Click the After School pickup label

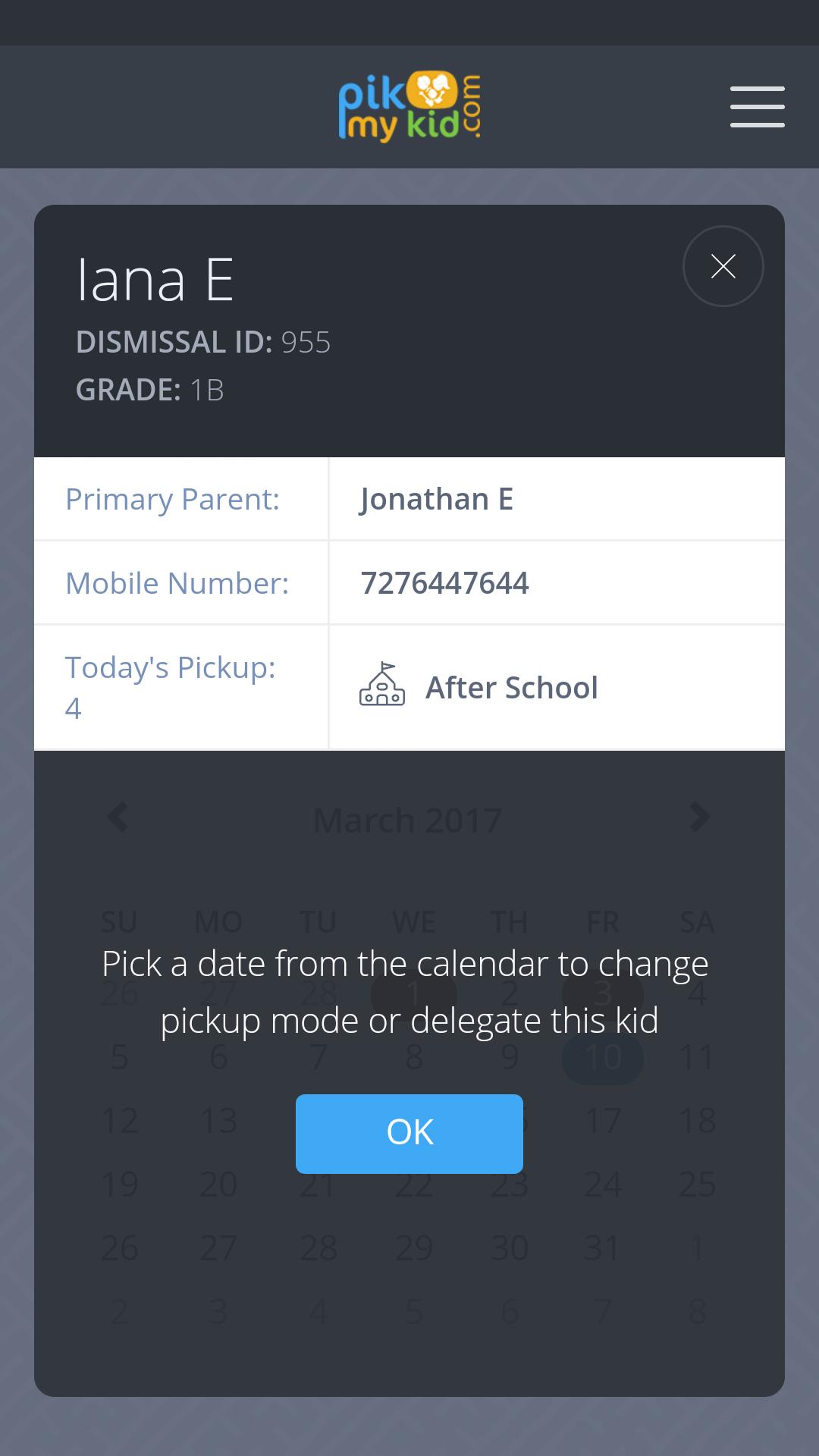512,687
